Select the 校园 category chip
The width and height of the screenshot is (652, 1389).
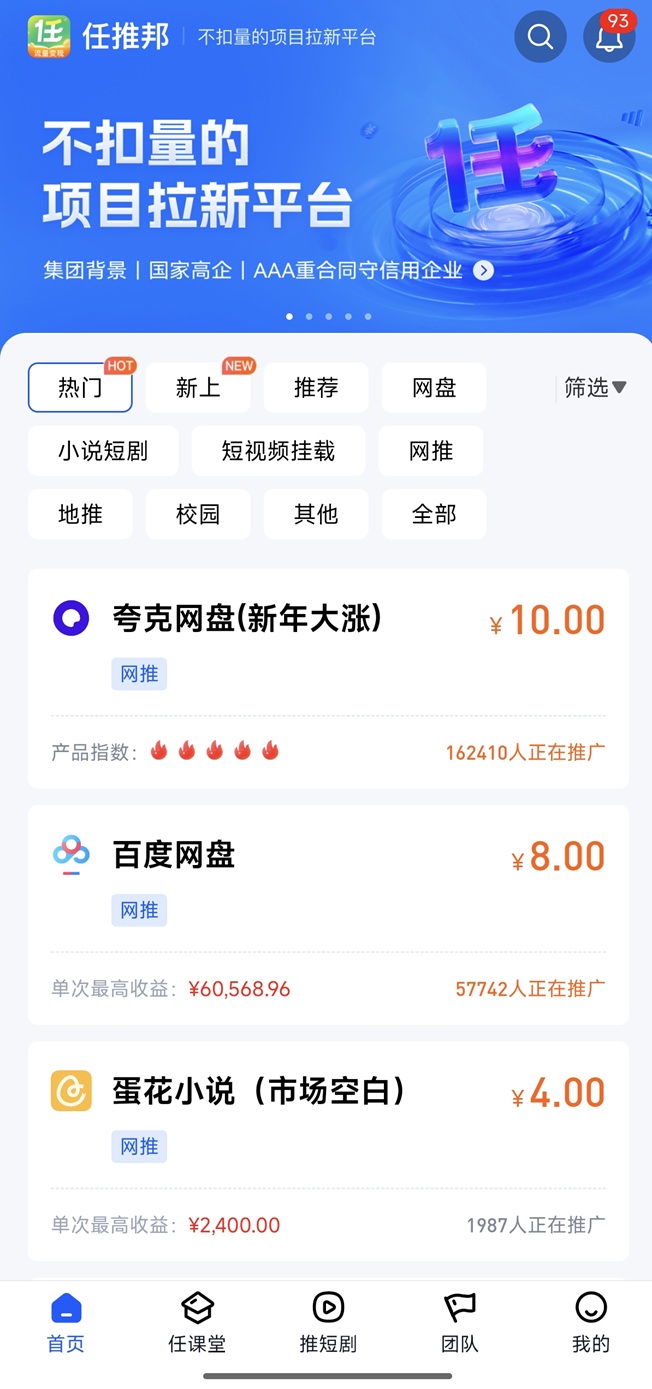point(198,514)
